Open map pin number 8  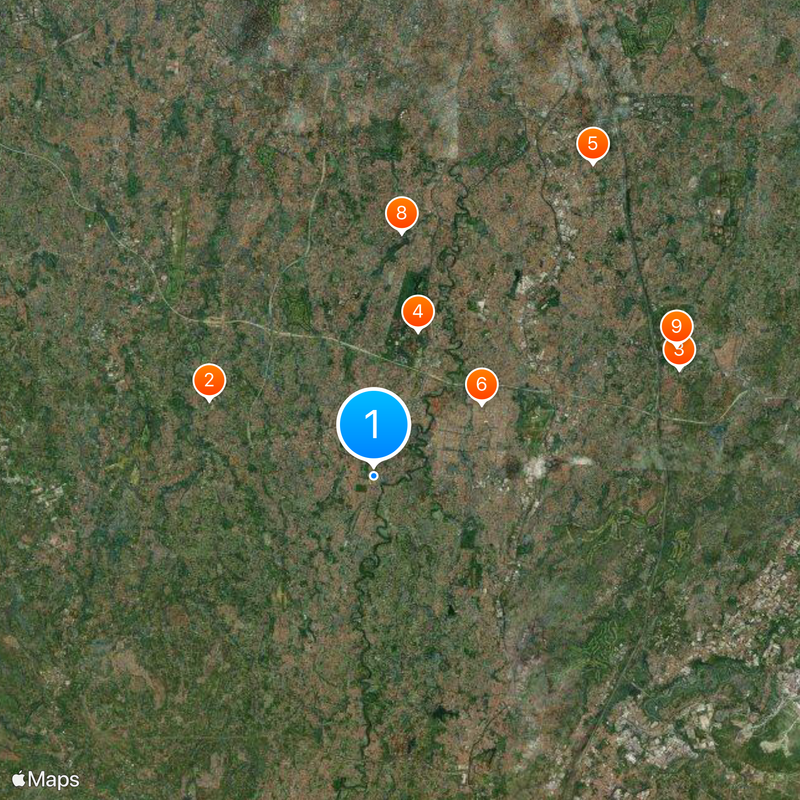pos(401,212)
